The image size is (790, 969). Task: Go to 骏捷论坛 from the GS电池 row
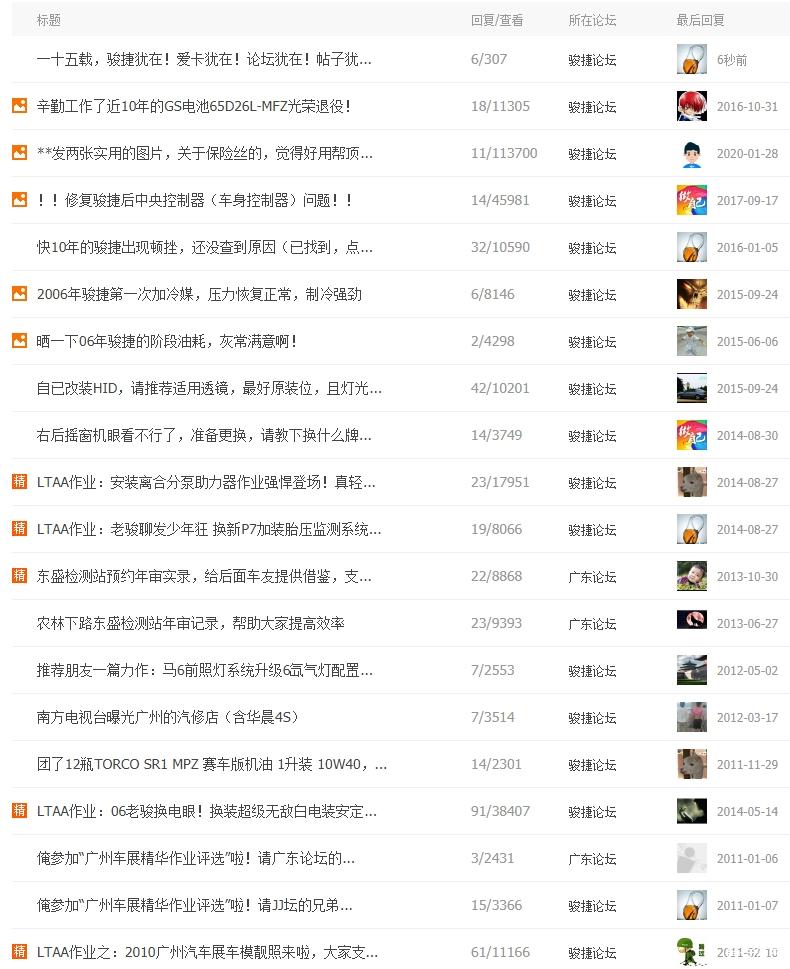pos(592,107)
